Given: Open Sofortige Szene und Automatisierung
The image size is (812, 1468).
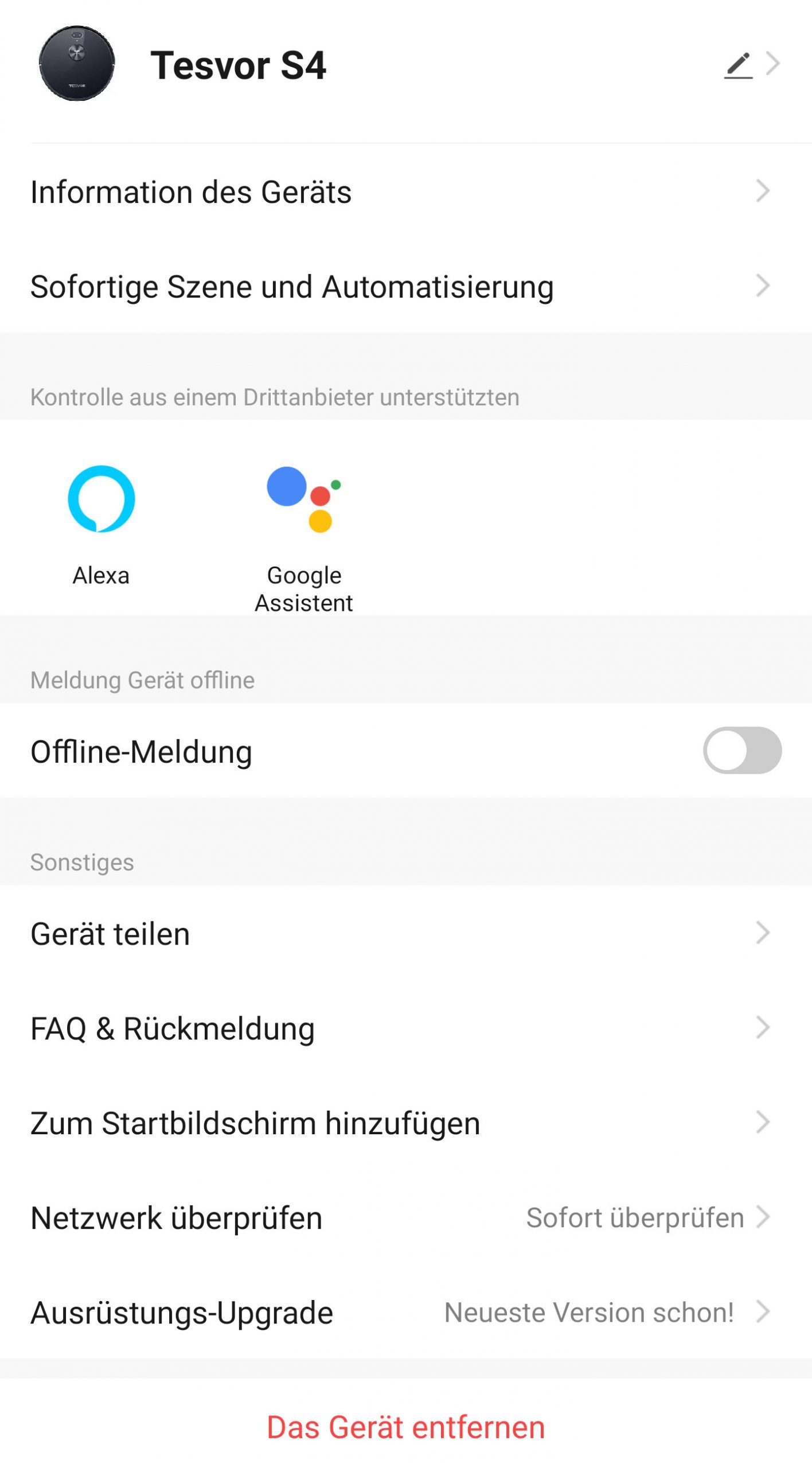Looking at the screenshot, I should click(406, 286).
